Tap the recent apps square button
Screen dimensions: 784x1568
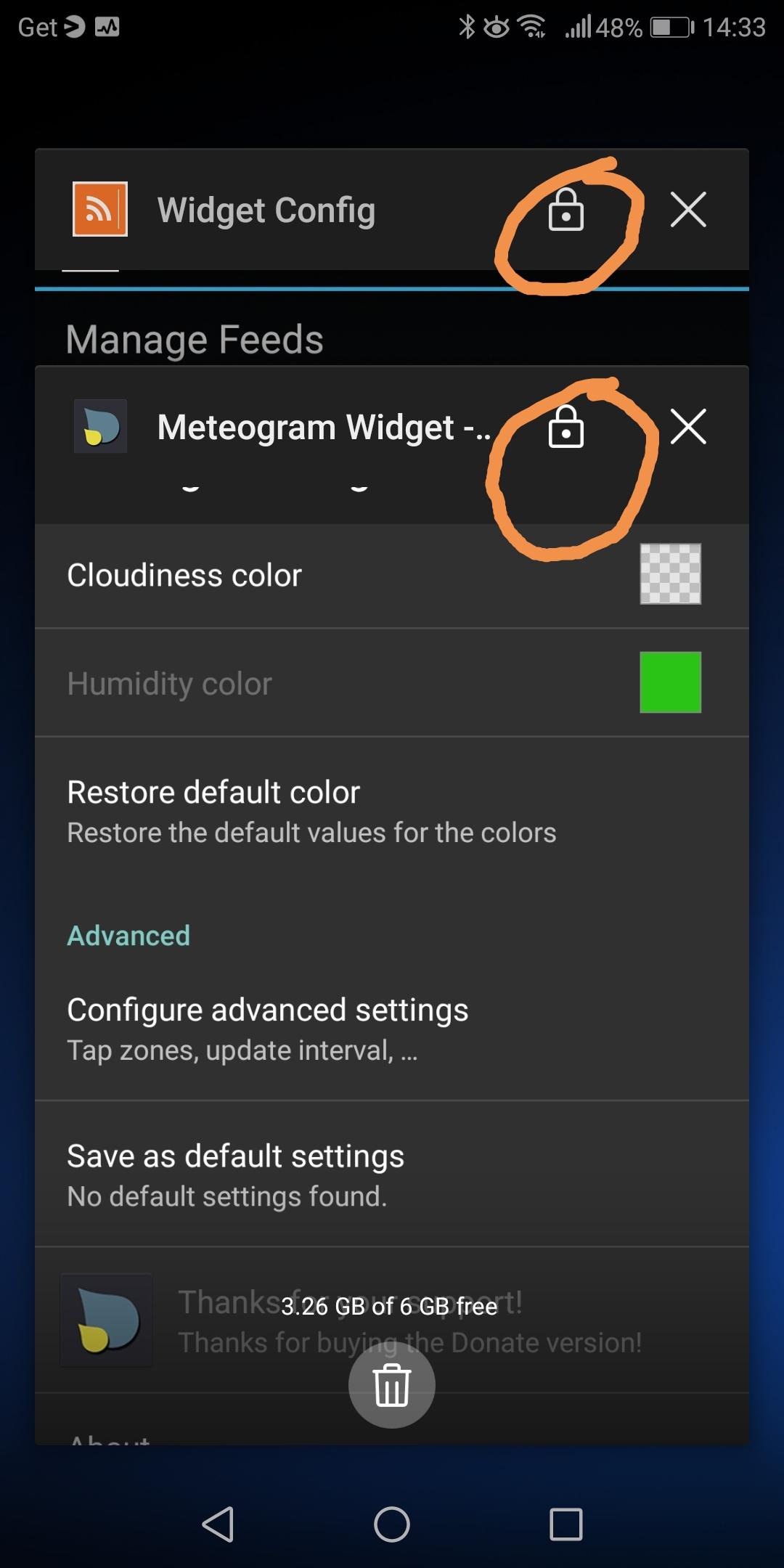(x=566, y=1524)
